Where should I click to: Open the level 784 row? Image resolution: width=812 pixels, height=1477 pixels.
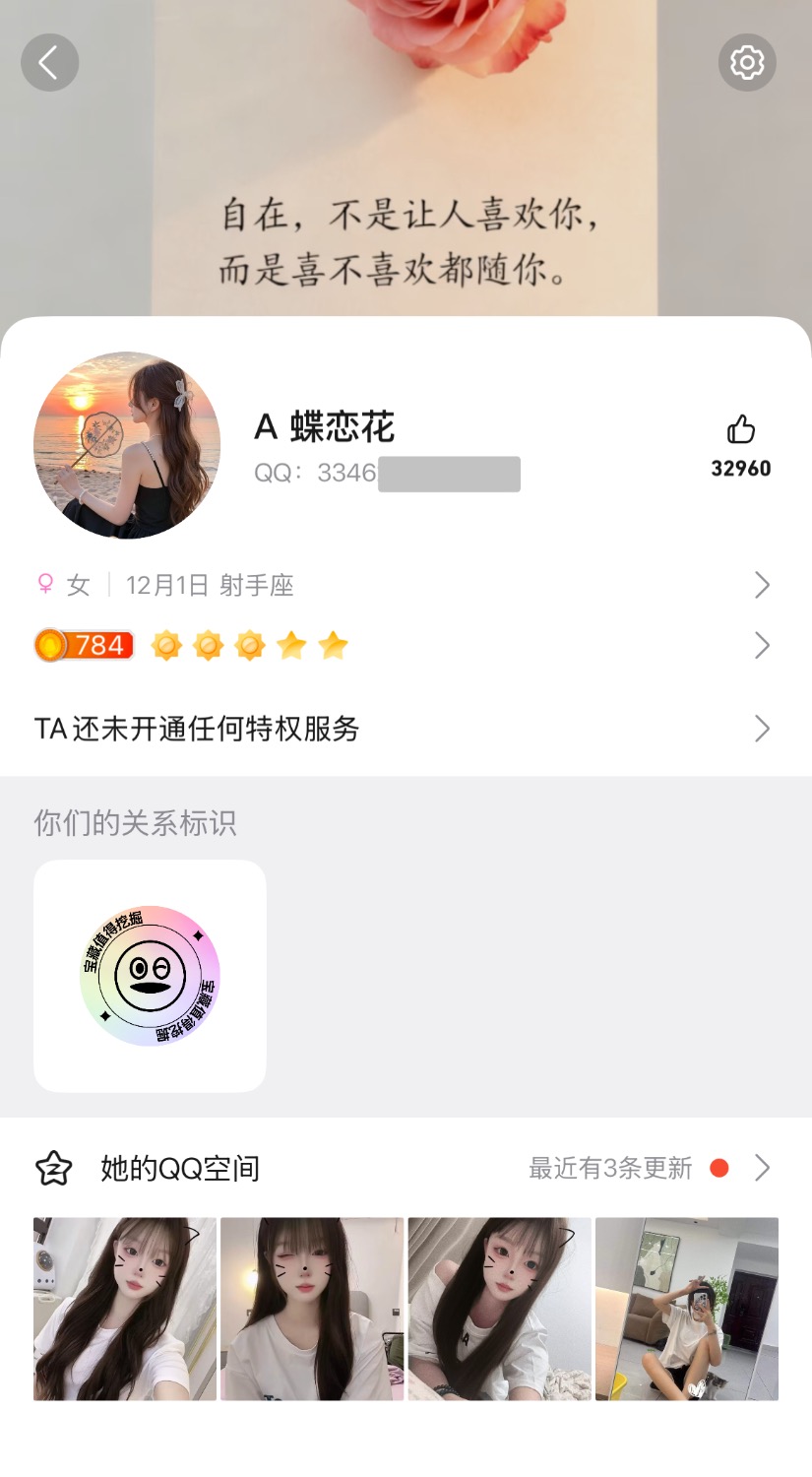click(404, 646)
